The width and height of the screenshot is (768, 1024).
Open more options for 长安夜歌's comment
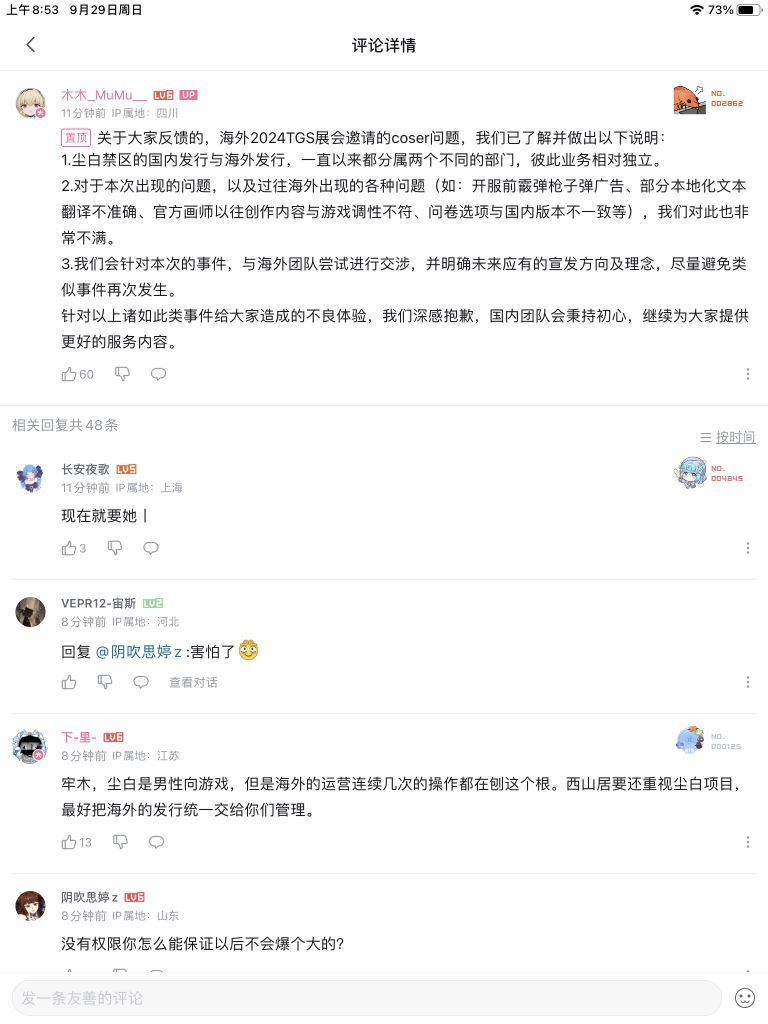[748, 548]
